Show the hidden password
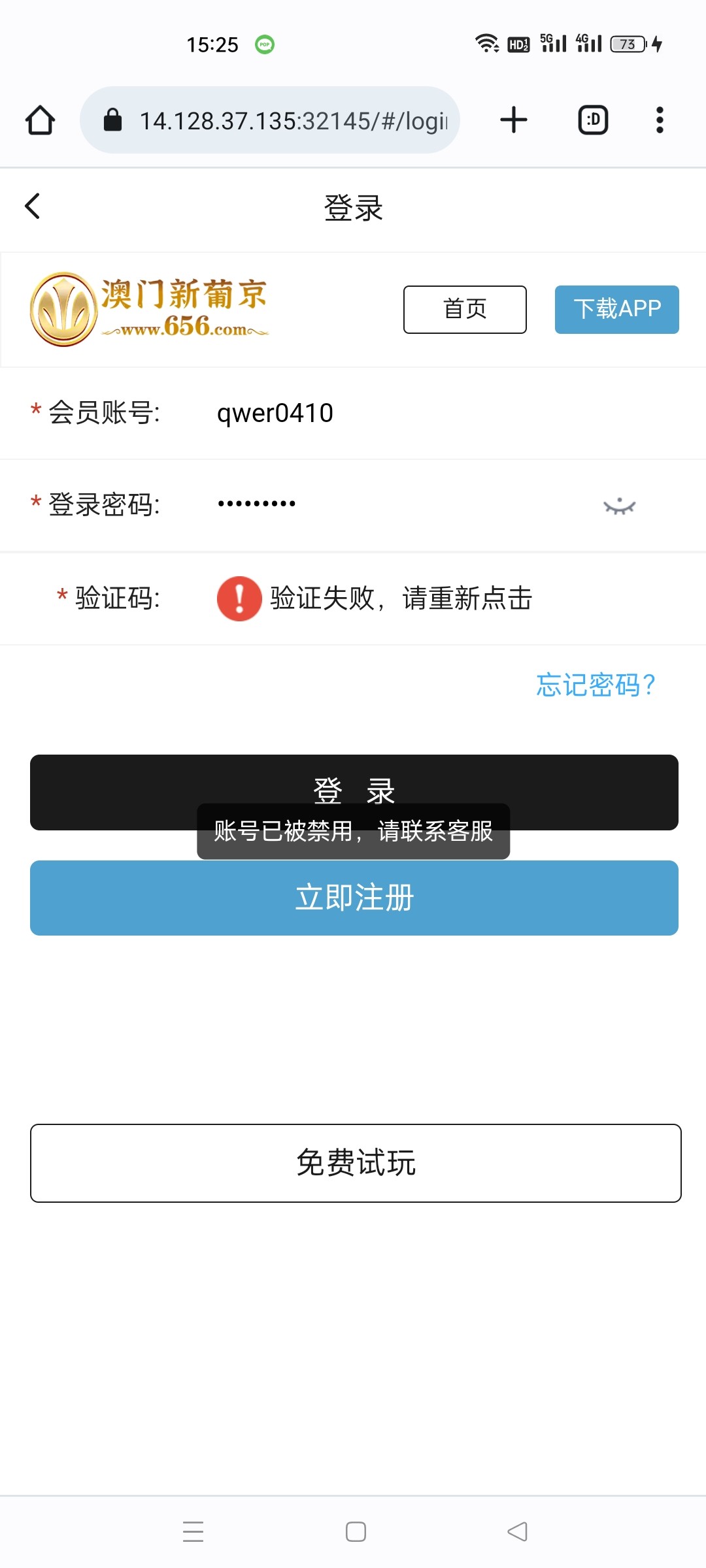The height and width of the screenshot is (1568, 706). coord(619,506)
